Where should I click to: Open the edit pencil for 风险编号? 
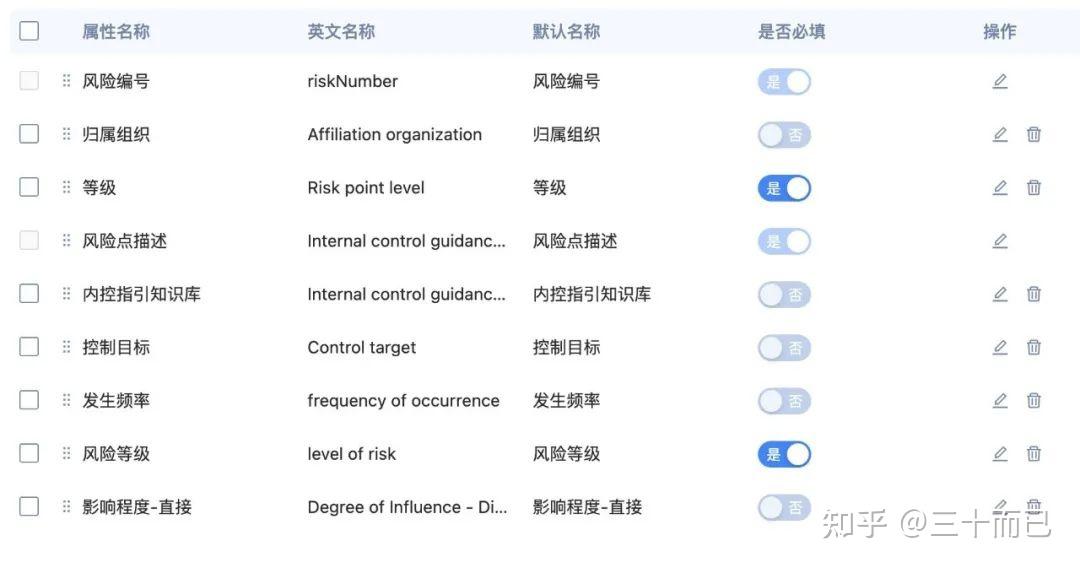[x=1000, y=81]
